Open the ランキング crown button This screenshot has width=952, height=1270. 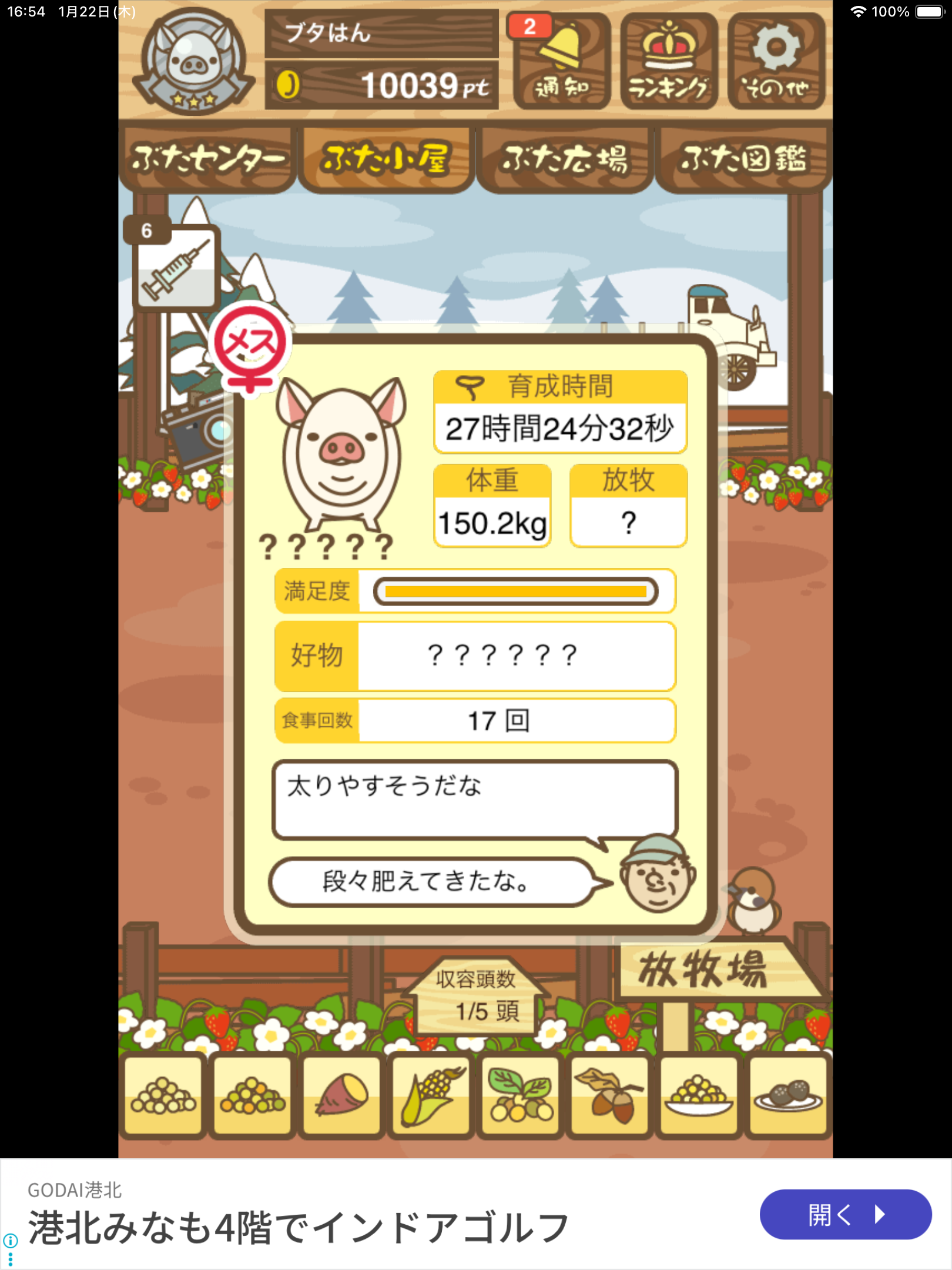[x=669, y=61]
